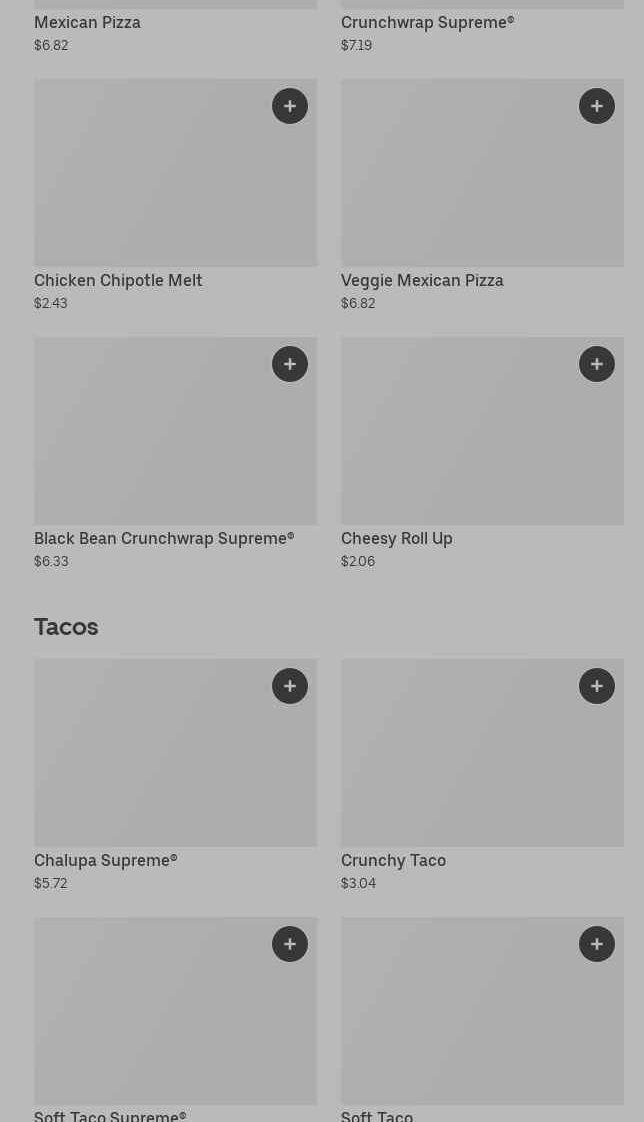Add Veggie Mexican Pizza to cart
The width and height of the screenshot is (644, 1122).
[597, 106]
